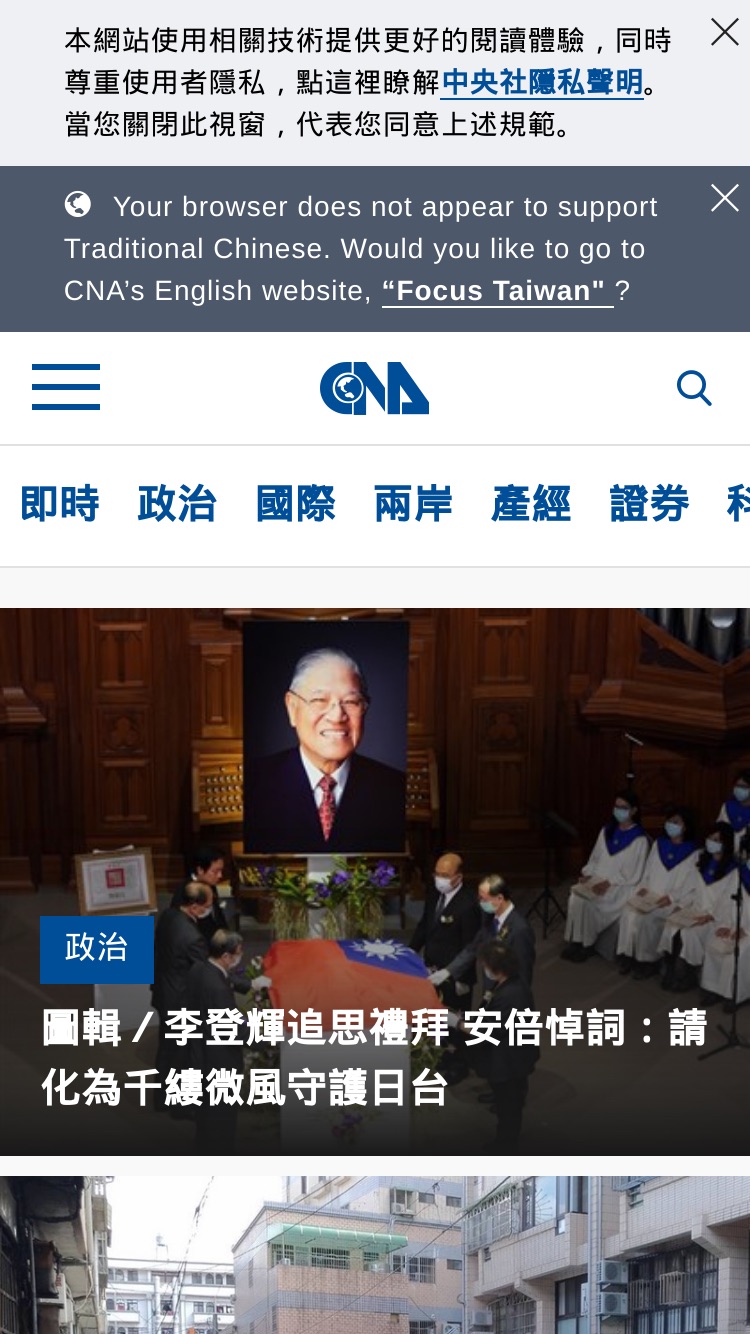Switch to the 國際 category tab
This screenshot has height=1334, width=750.
coord(295,504)
